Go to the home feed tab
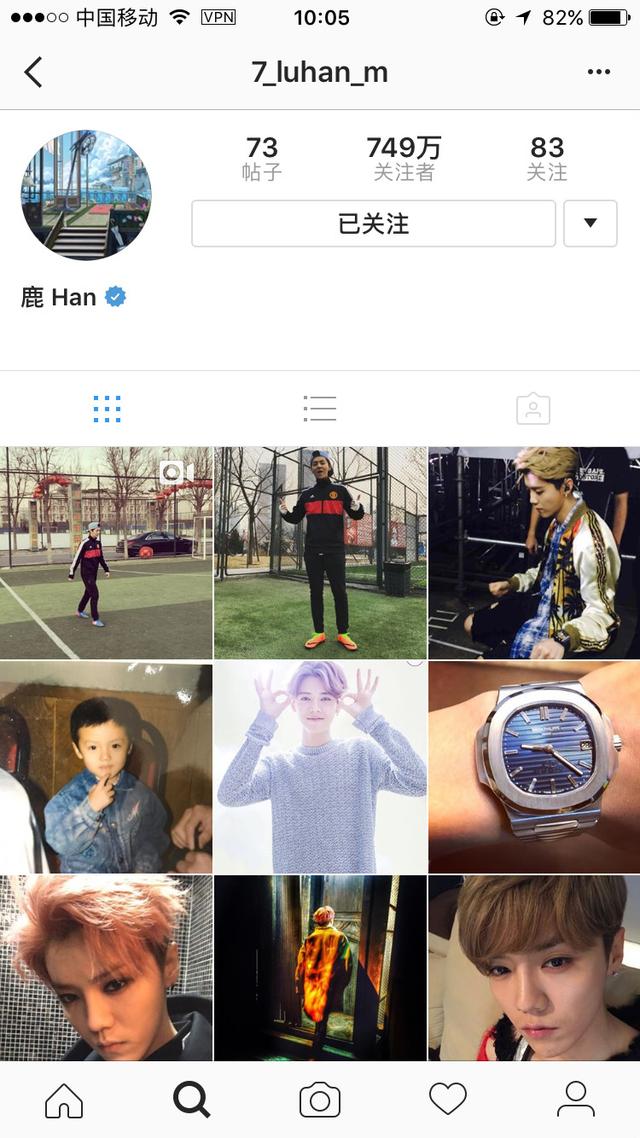This screenshot has width=640, height=1138. tap(64, 1100)
